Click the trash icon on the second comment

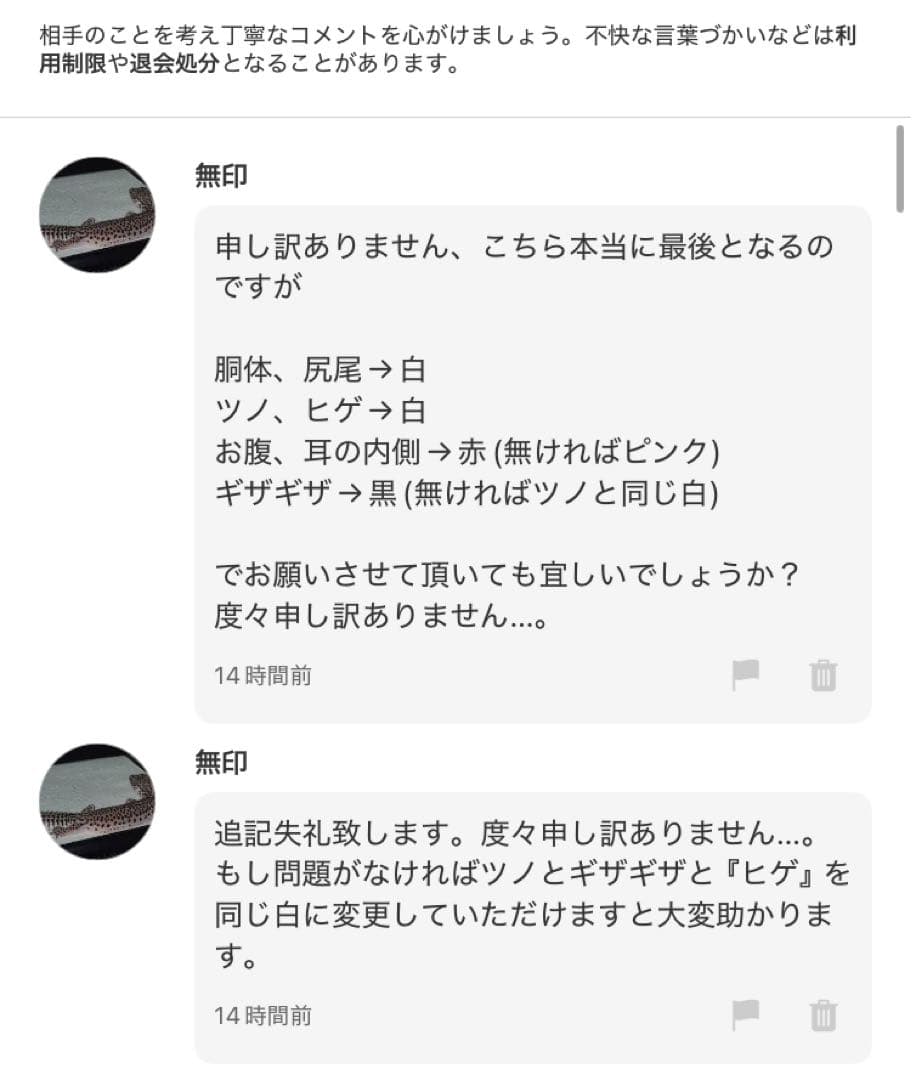pos(823,1016)
